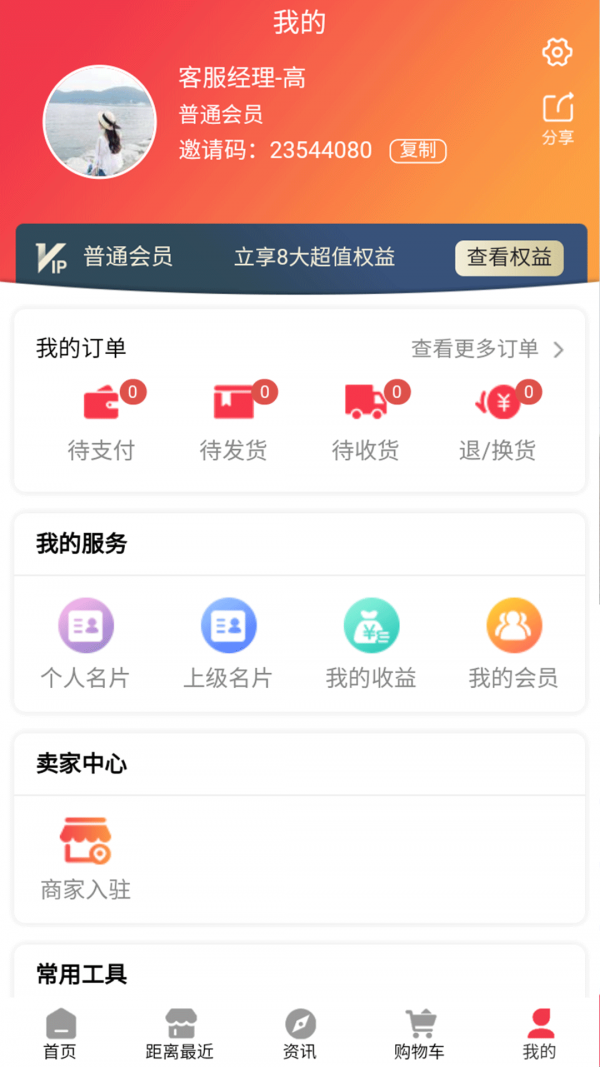Open 我的会员
The image size is (600, 1067).
pyautogui.click(x=513, y=645)
